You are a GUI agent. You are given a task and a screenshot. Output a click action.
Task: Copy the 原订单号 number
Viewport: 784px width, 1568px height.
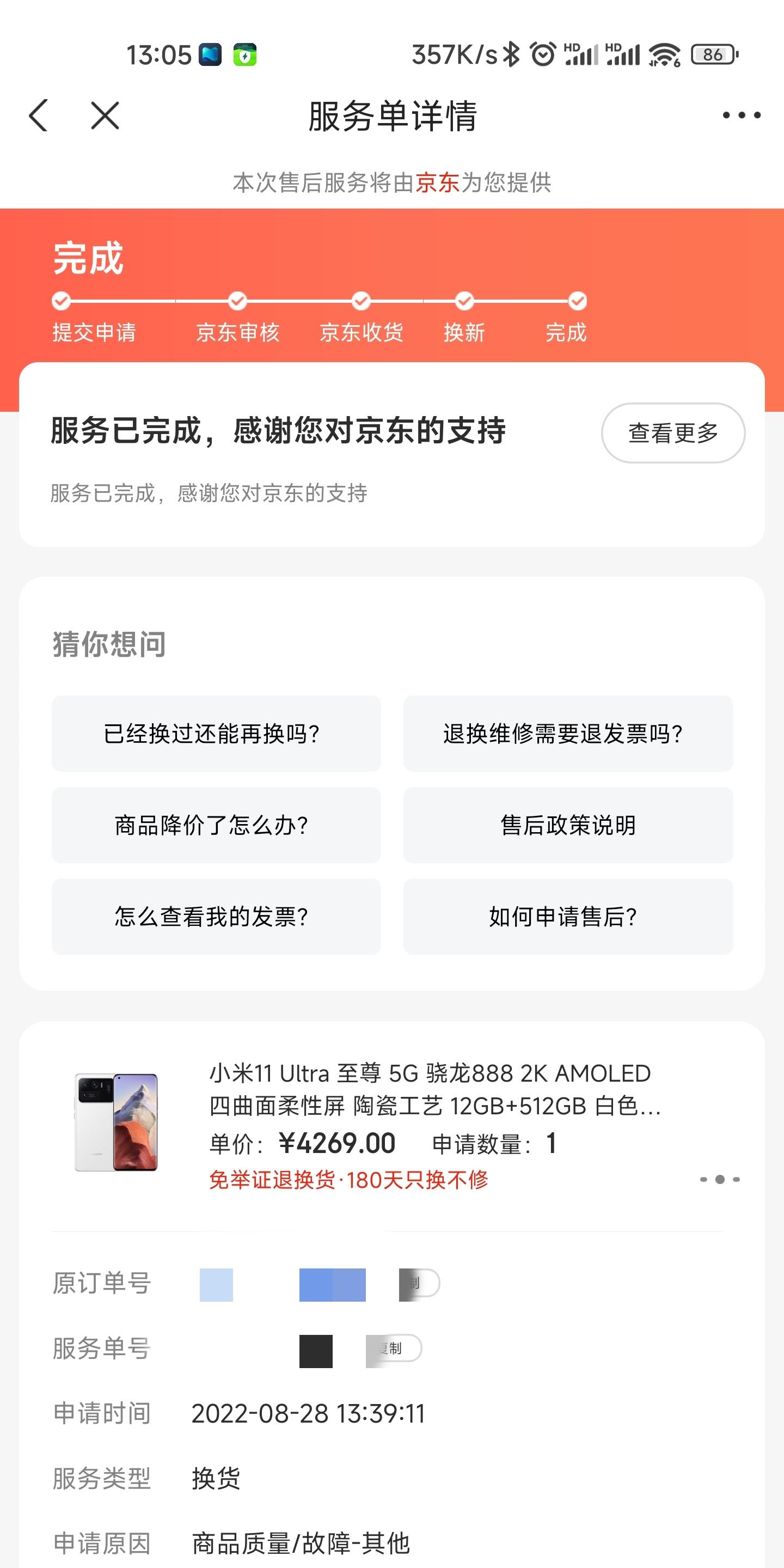[420, 1284]
